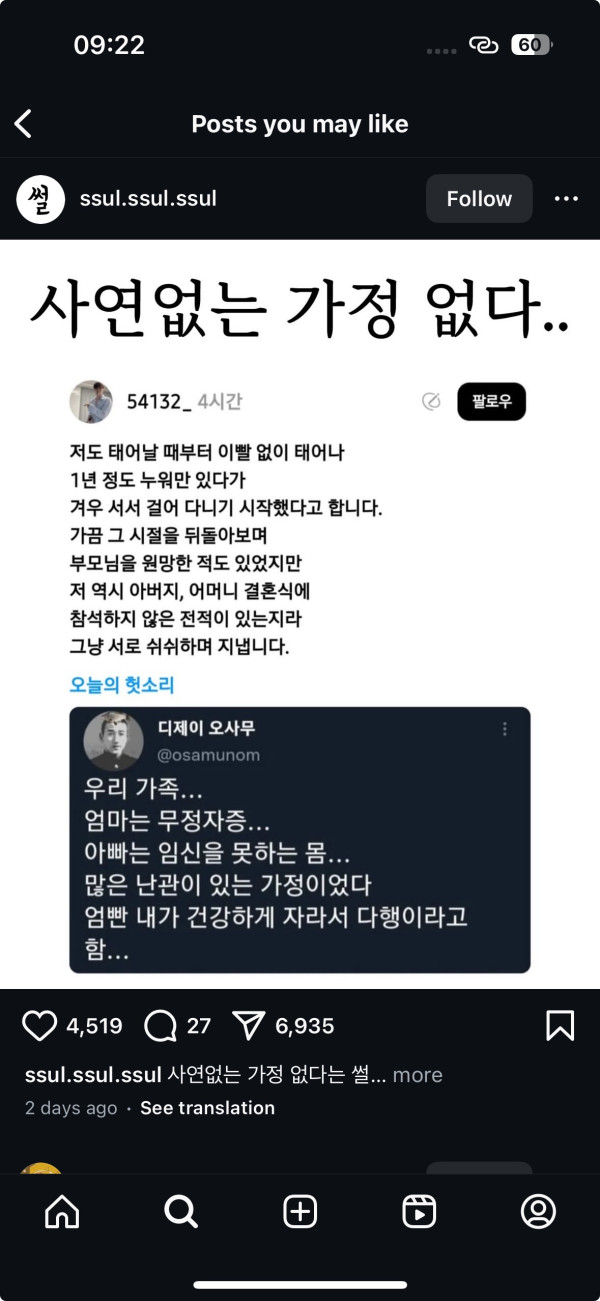The height and width of the screenshot is (1301, 600).
Task: Open the Reels tab
Action: (419, 1212)
